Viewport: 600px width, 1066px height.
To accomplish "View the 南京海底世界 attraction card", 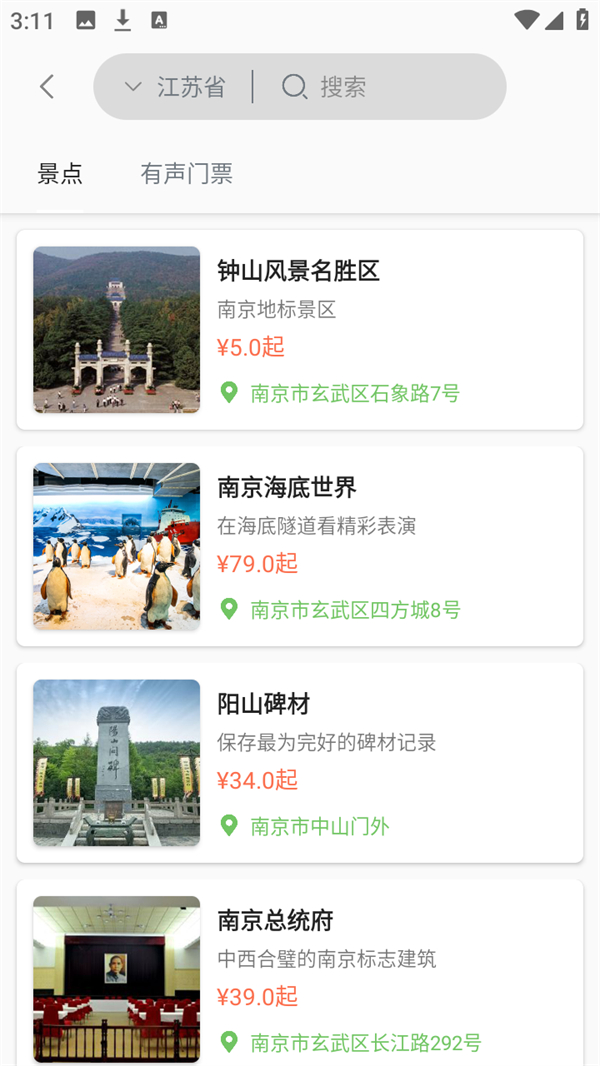I will tap(300, 546).
